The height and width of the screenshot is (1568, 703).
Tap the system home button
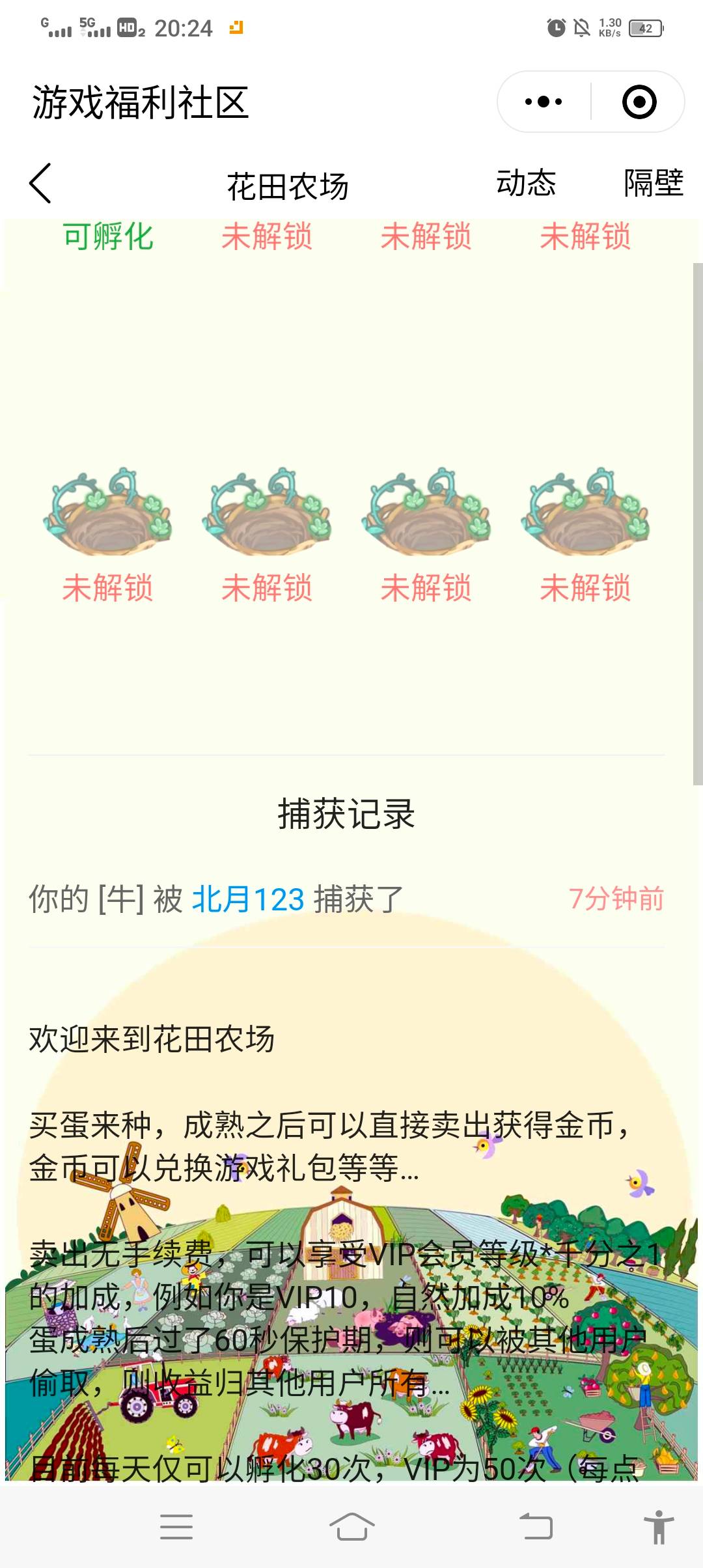[351, 1526]
